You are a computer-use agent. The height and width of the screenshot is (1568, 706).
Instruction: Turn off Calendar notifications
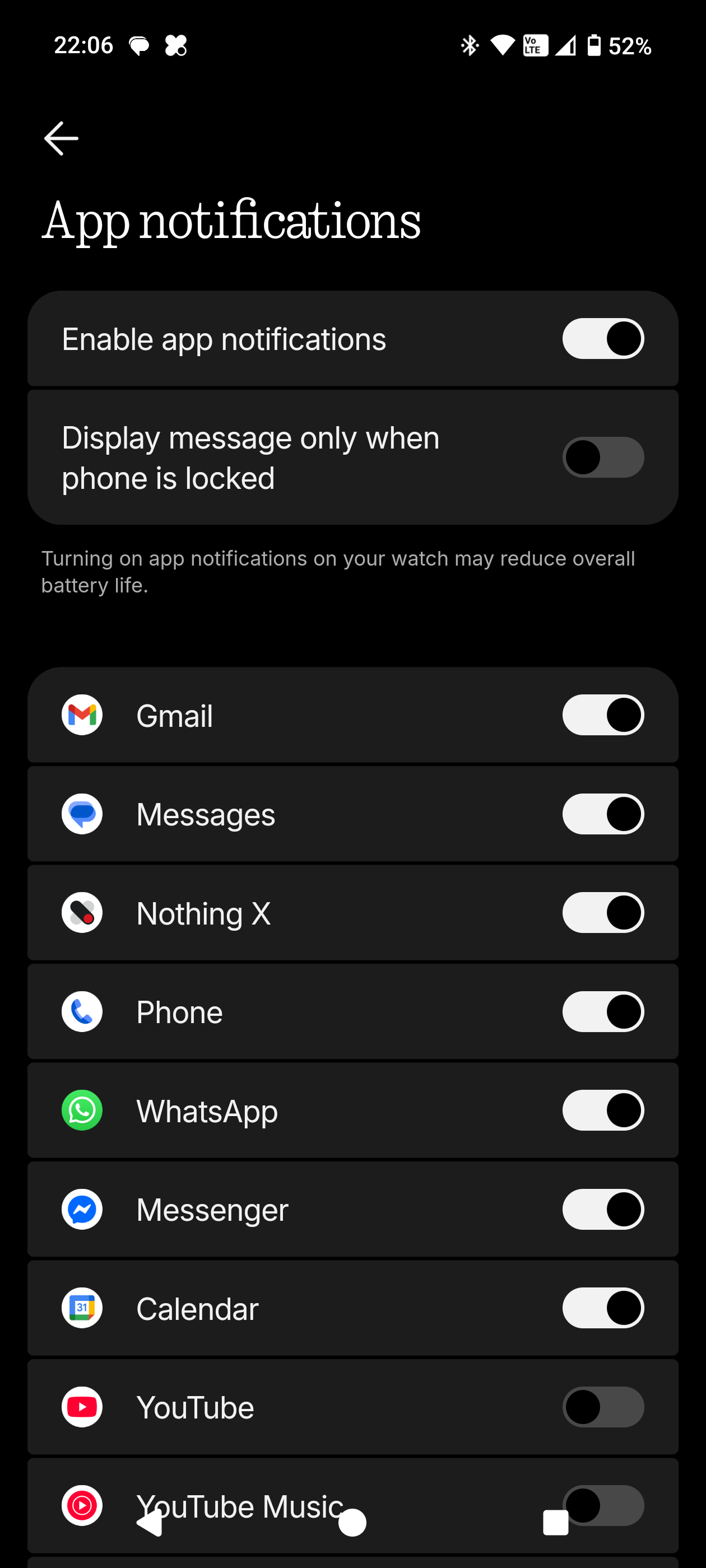(602, 1308)
